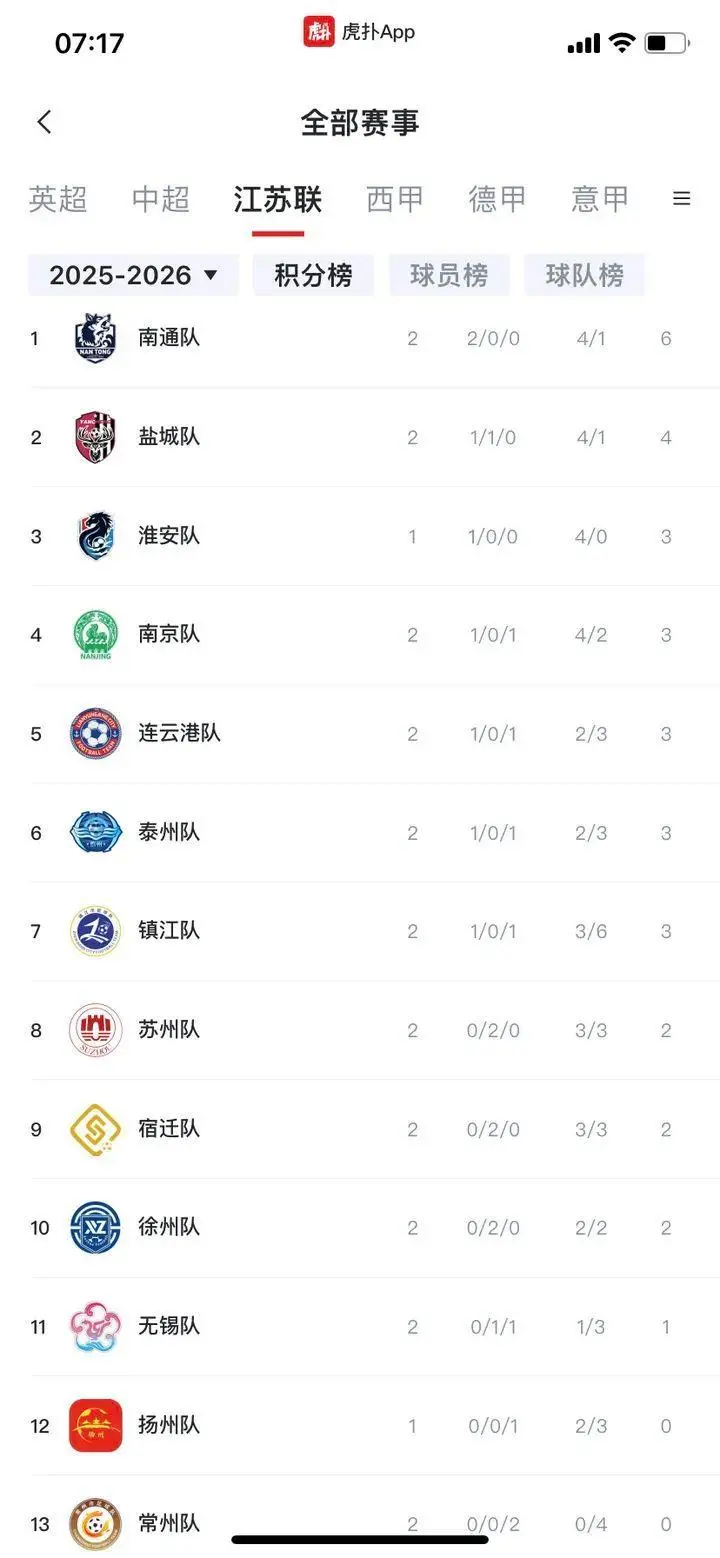720x1558 pixels.
Task: Click the 连云港队 crest
Action: [95, 733]
